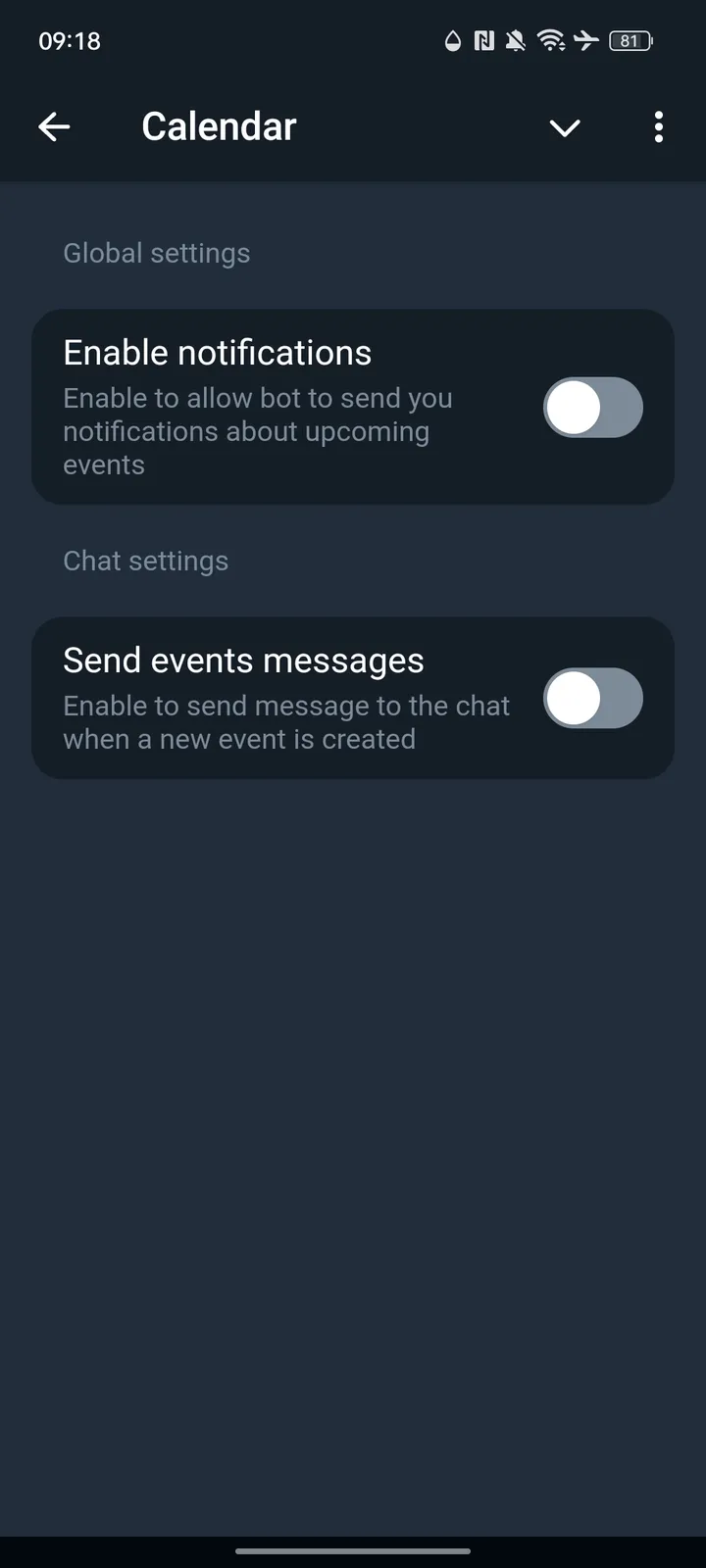Open the three-dot overflow menu
Screen dimensions: 706x1568
(658, 127)
